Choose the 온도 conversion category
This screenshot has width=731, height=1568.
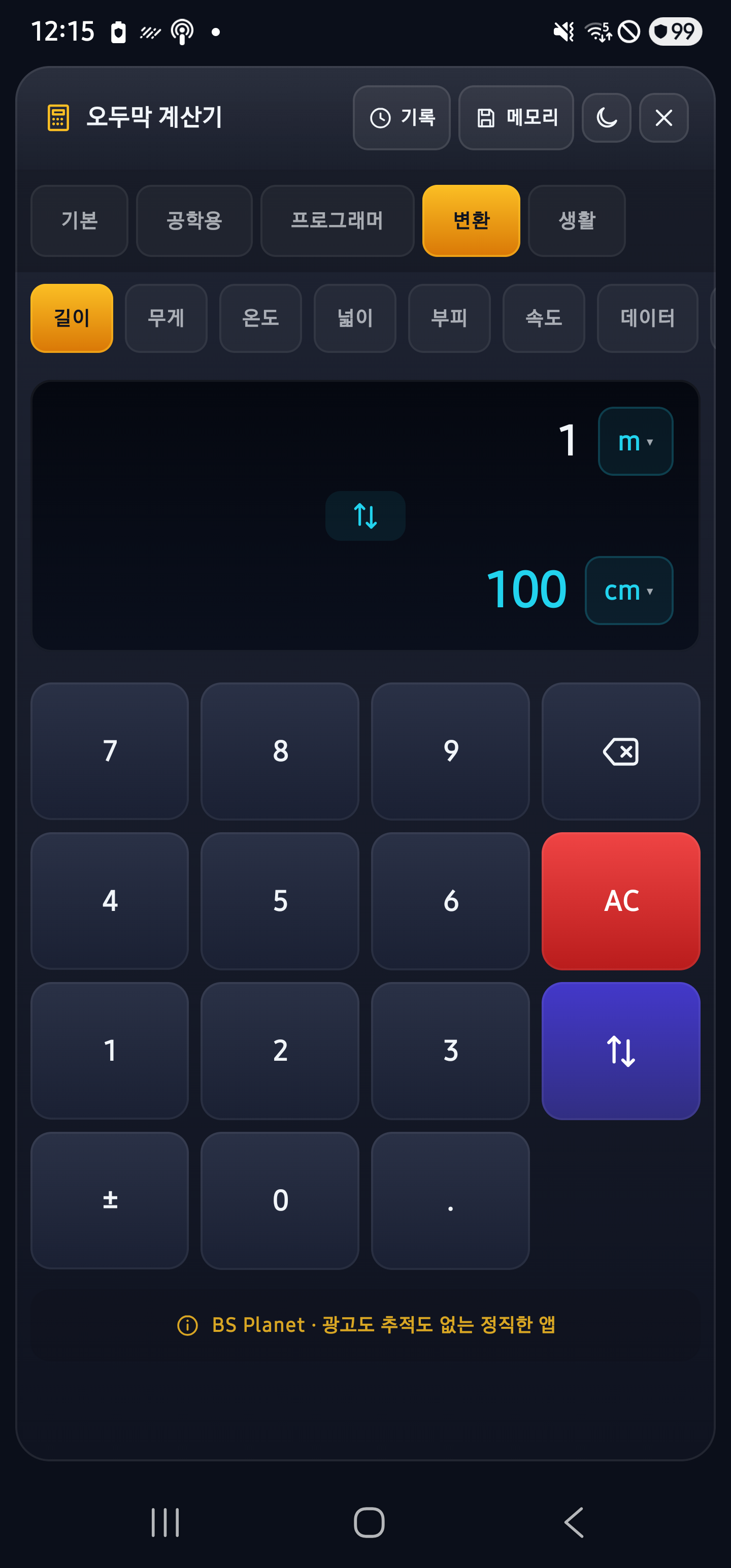pyautogui.click(x=260, y=318)
